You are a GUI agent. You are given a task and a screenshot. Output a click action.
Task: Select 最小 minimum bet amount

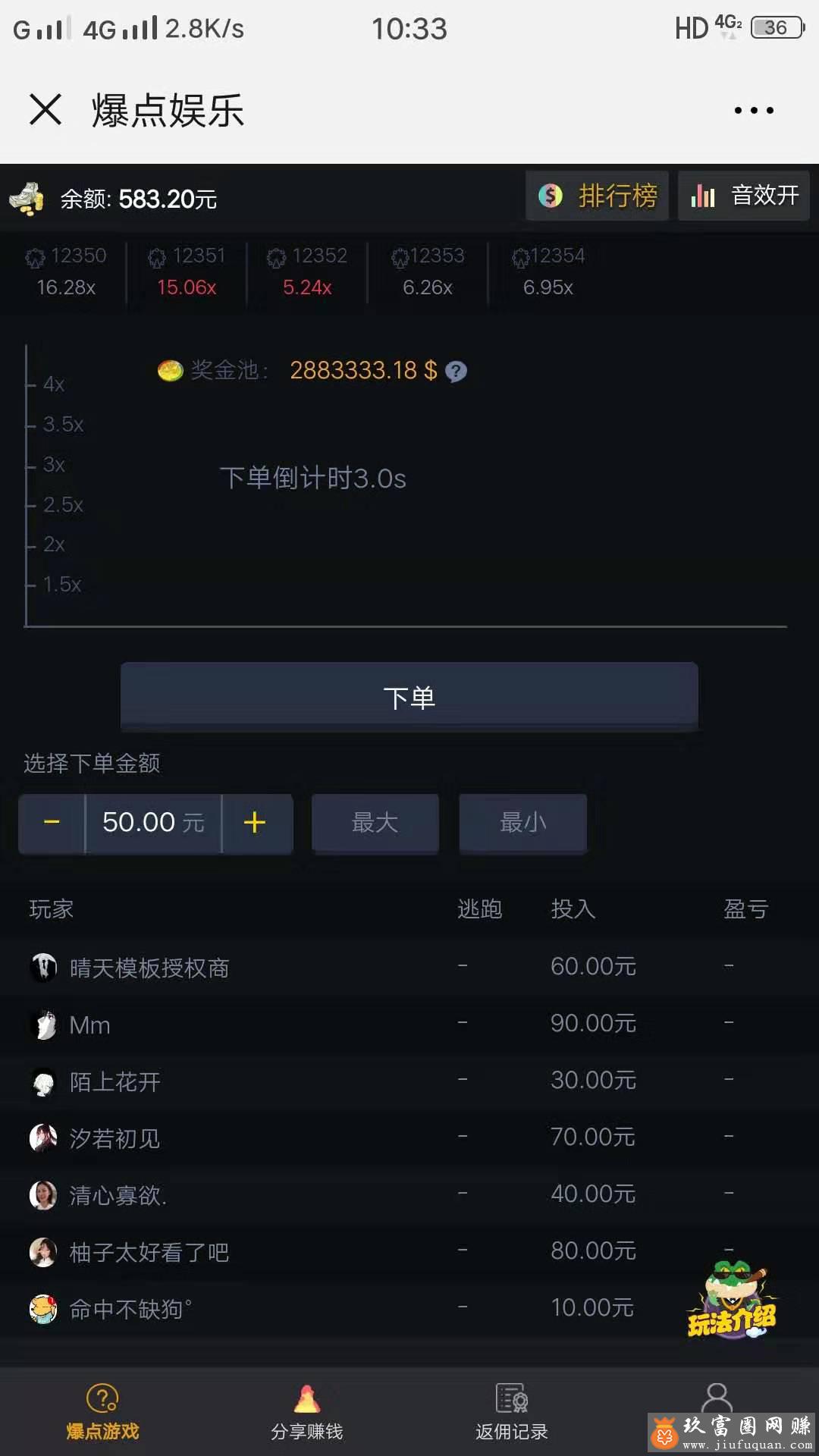523,823
